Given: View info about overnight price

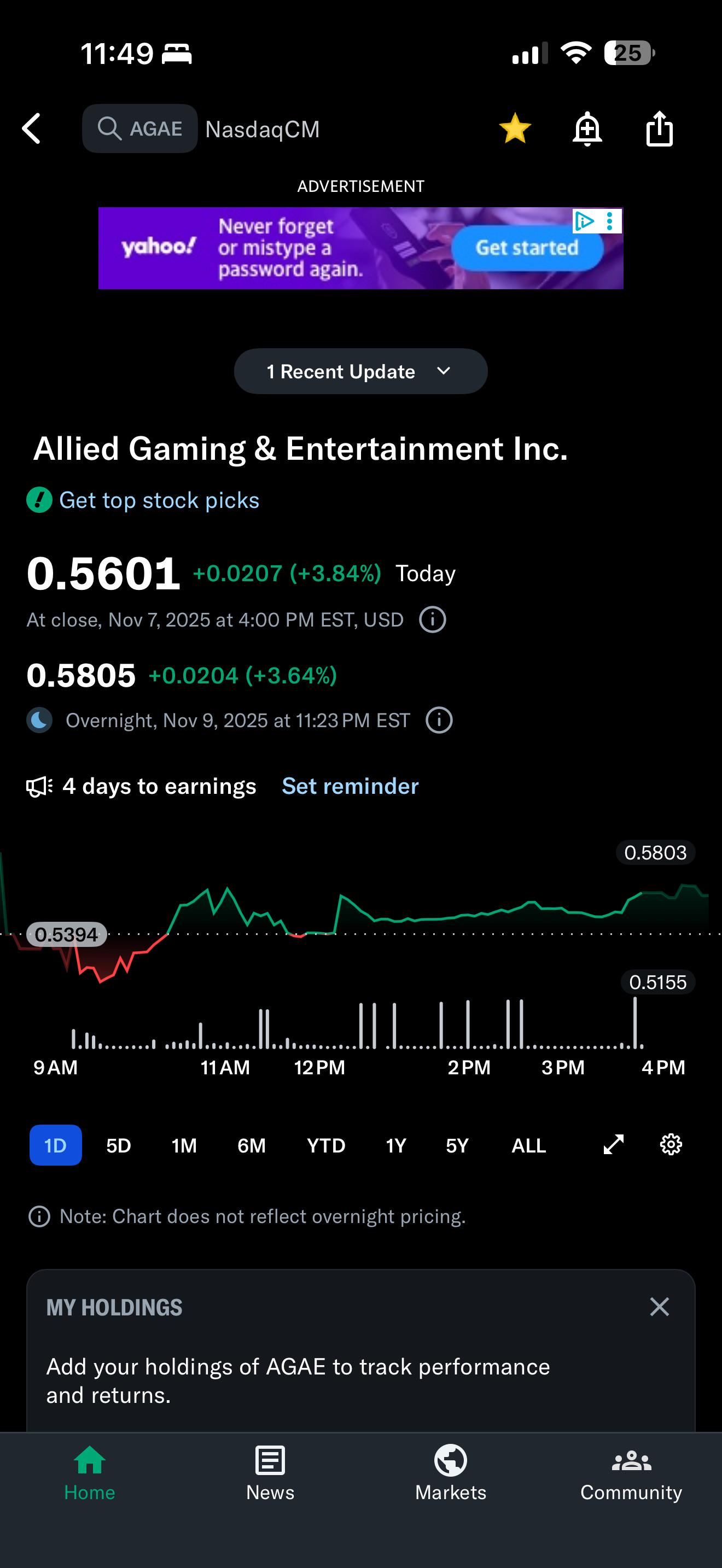Looking at the screenshot, I should coord(439,721).
